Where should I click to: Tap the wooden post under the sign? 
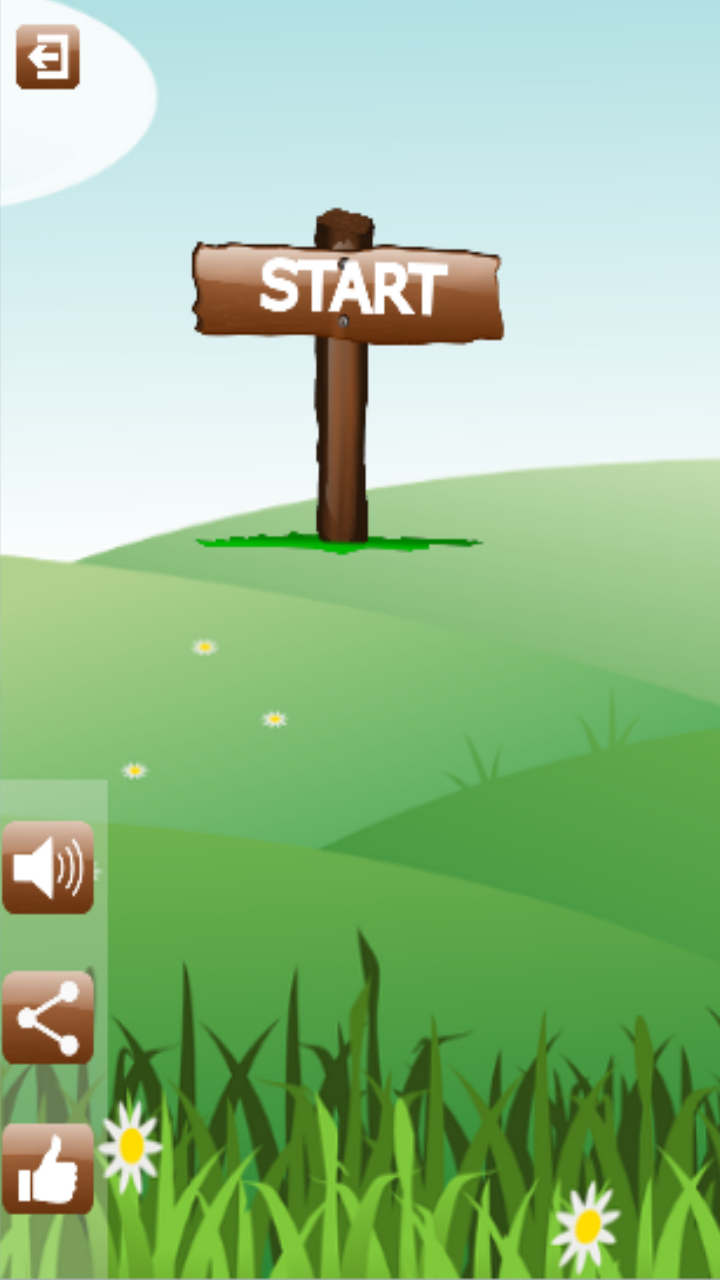click(x=343, y=440)
